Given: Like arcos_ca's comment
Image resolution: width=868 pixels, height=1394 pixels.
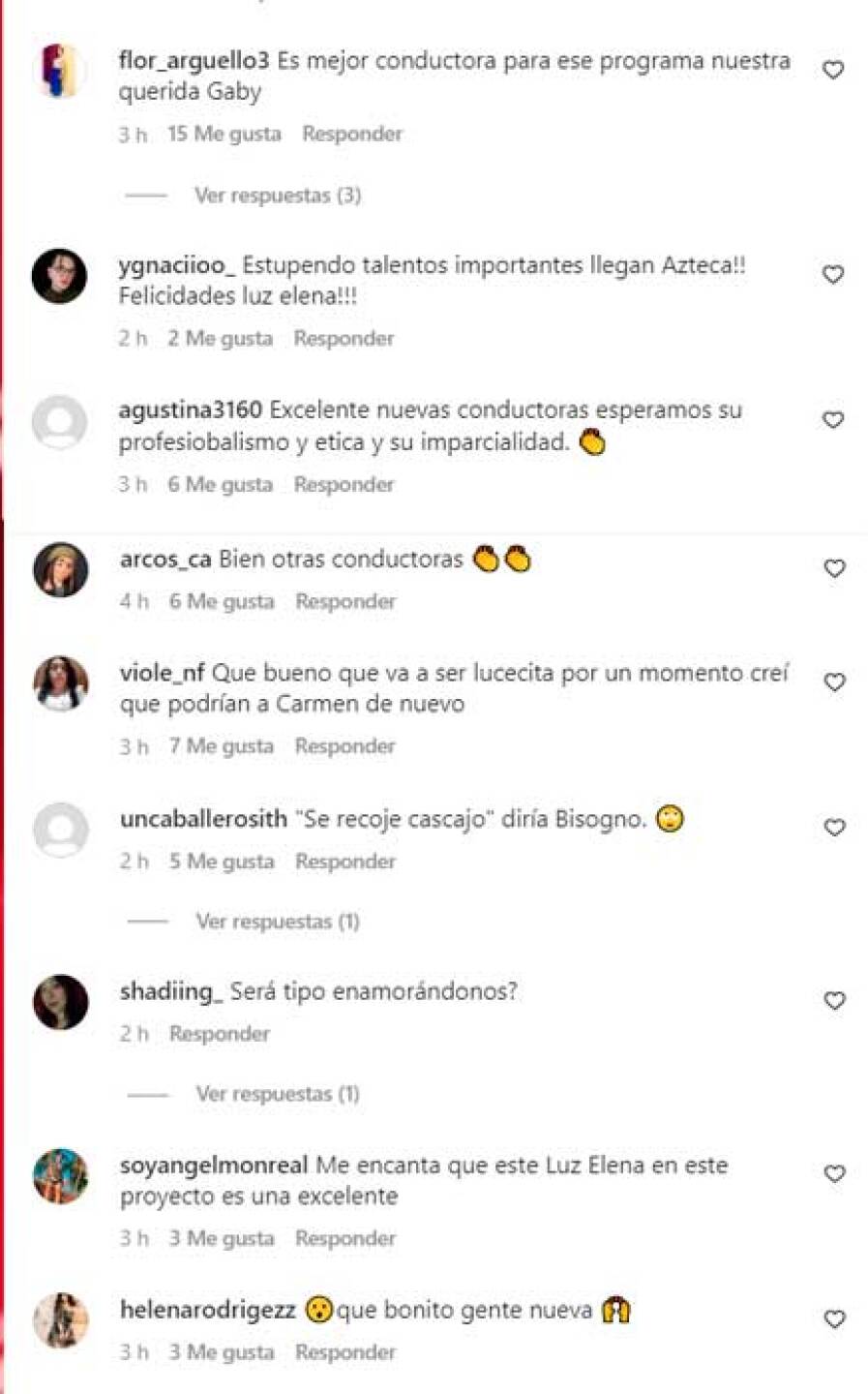Looking at the screenshot, I should [x=833, y=568].
